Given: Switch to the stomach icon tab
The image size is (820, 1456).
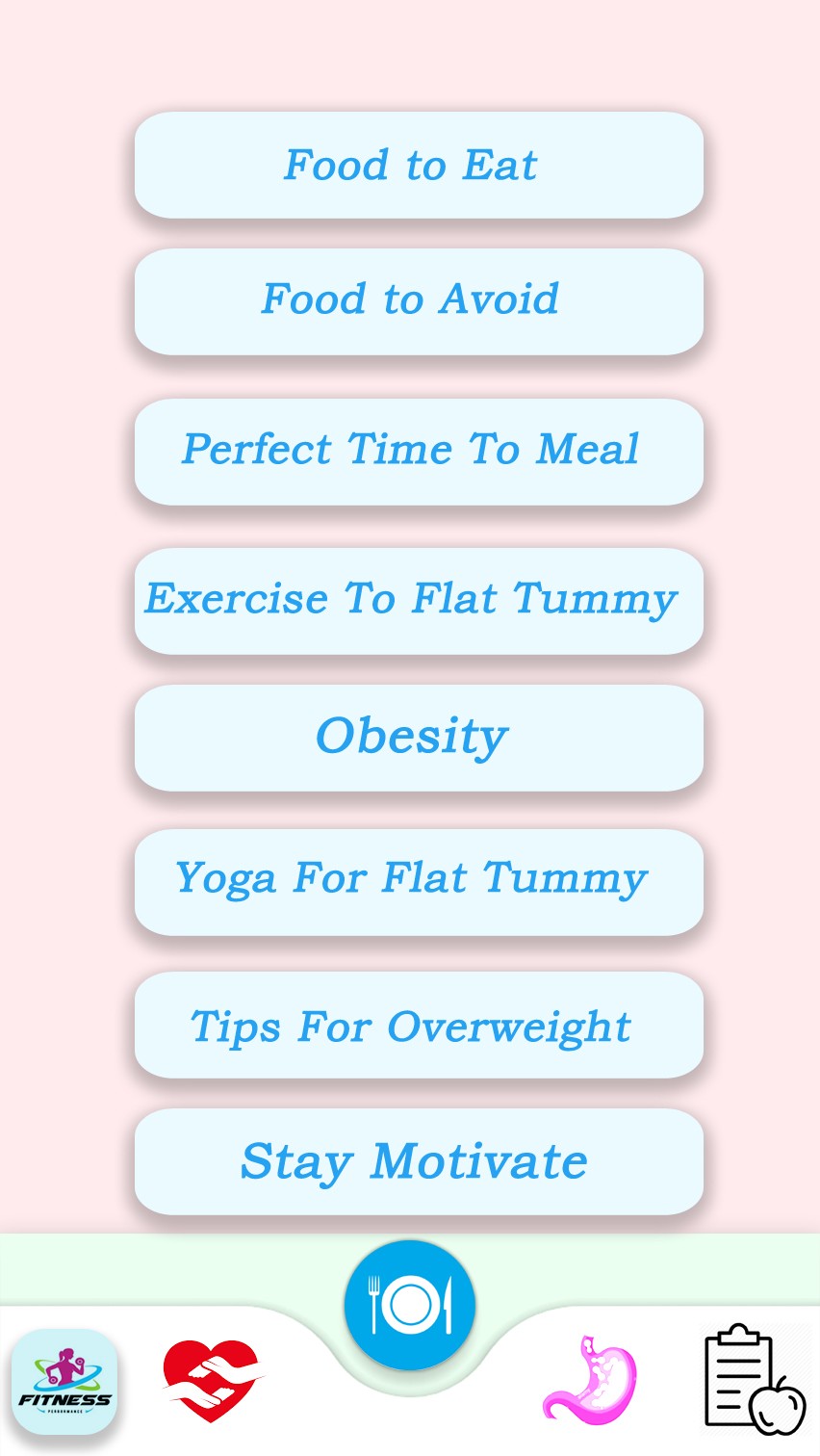Looking at the screenshot, I should [590, 1382].
